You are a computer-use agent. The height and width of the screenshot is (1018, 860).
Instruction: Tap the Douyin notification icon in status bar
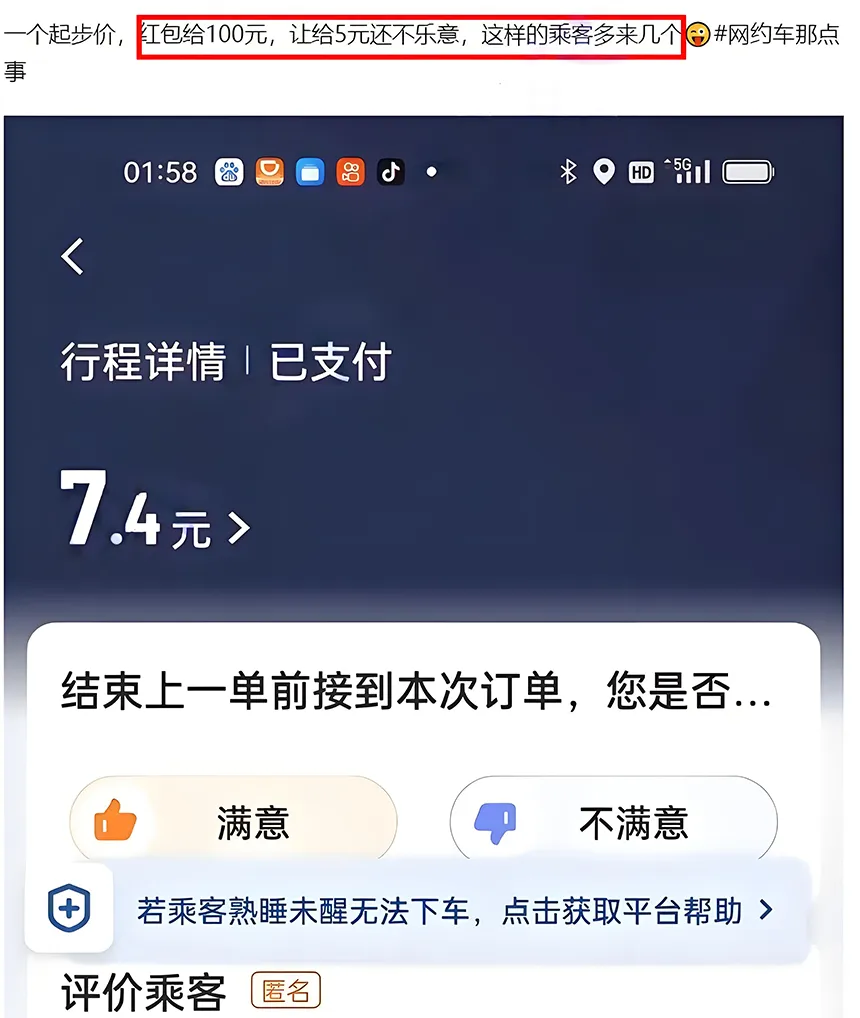point(390,171)
